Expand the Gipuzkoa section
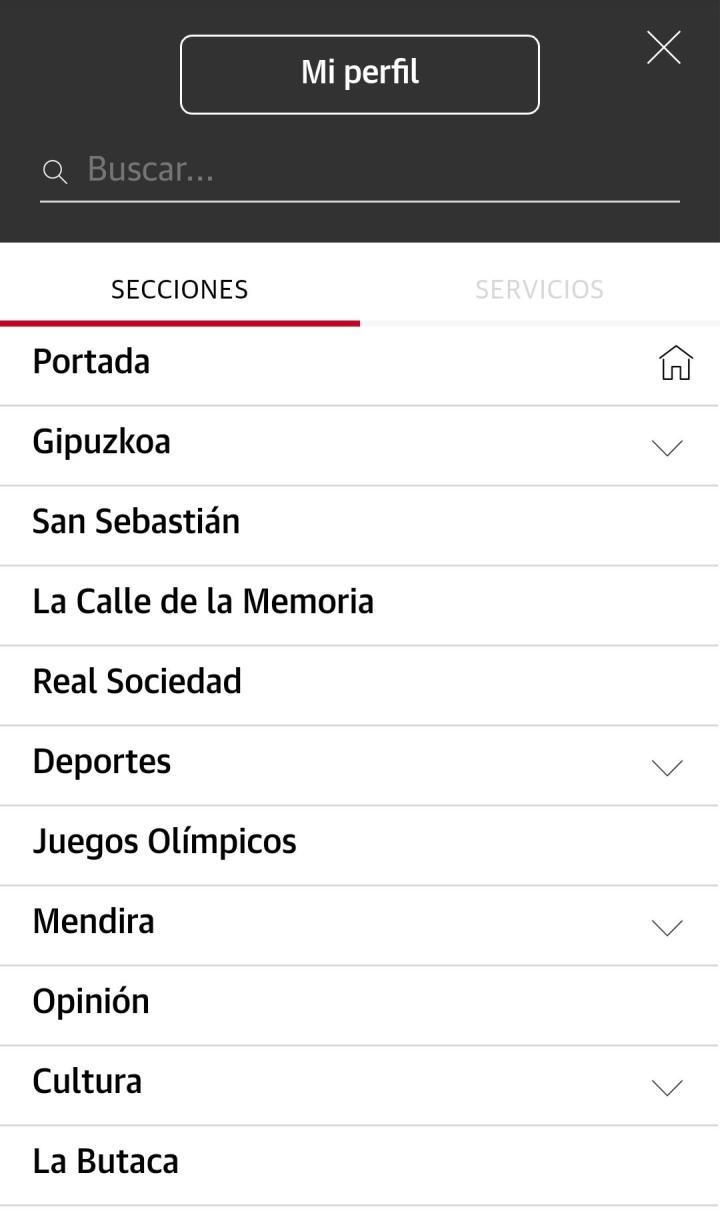 [x=666, y=447]
